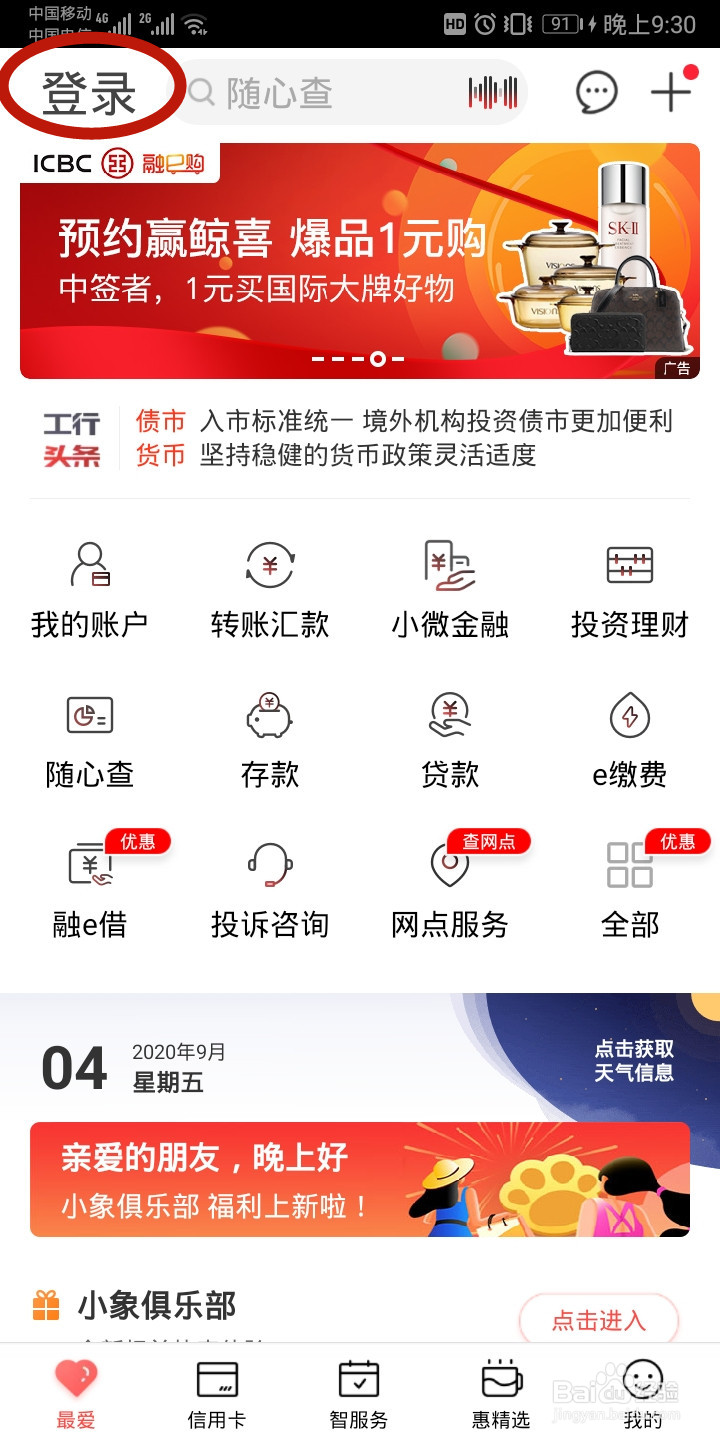The height and width of the screenshot is (1440, 720).
Task: Open 我的账户 (My Account)
Action: [90, 590]
